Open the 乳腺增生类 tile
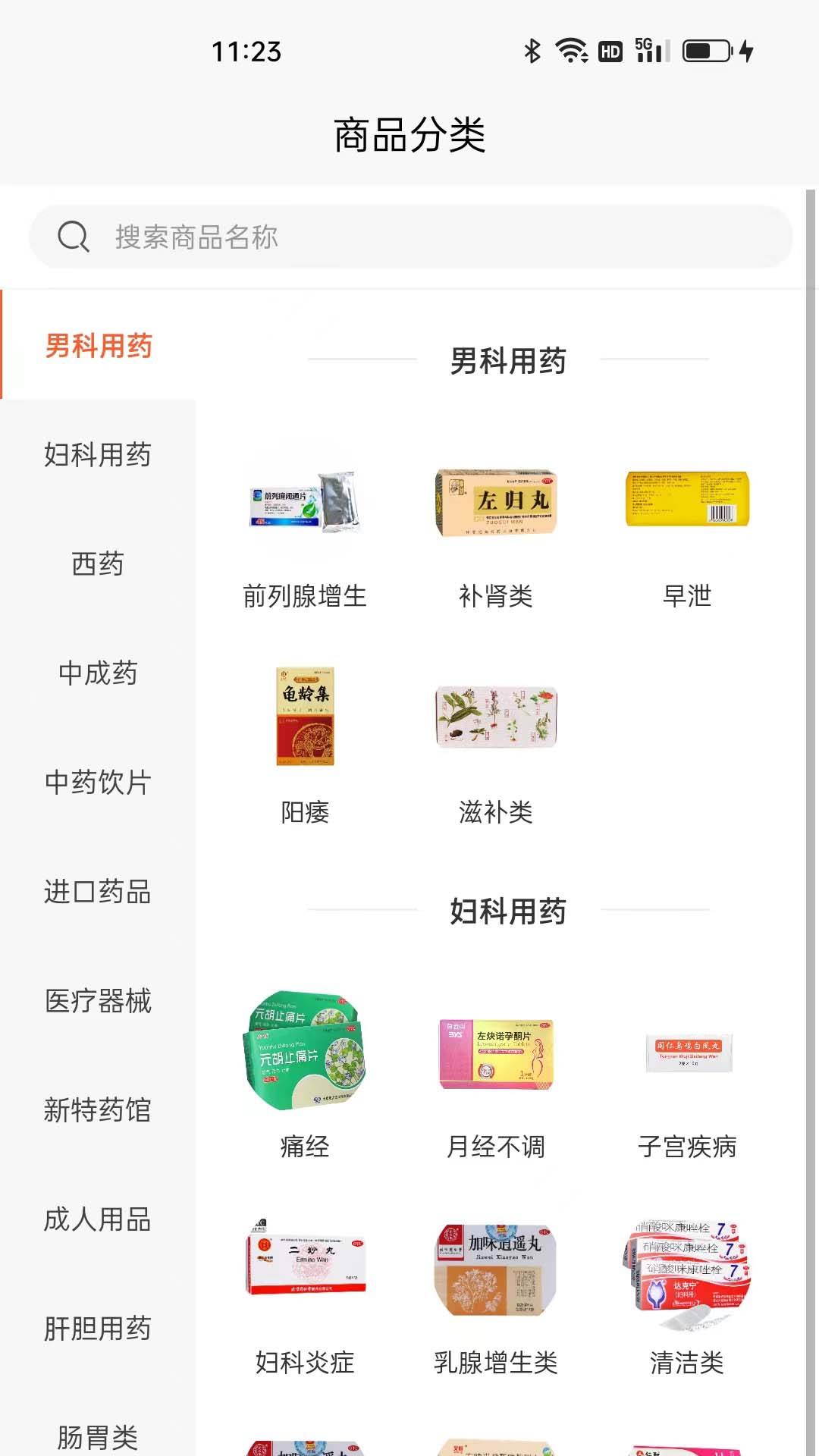Screen dimensions: 819x1456 (x=496, y=1297)
